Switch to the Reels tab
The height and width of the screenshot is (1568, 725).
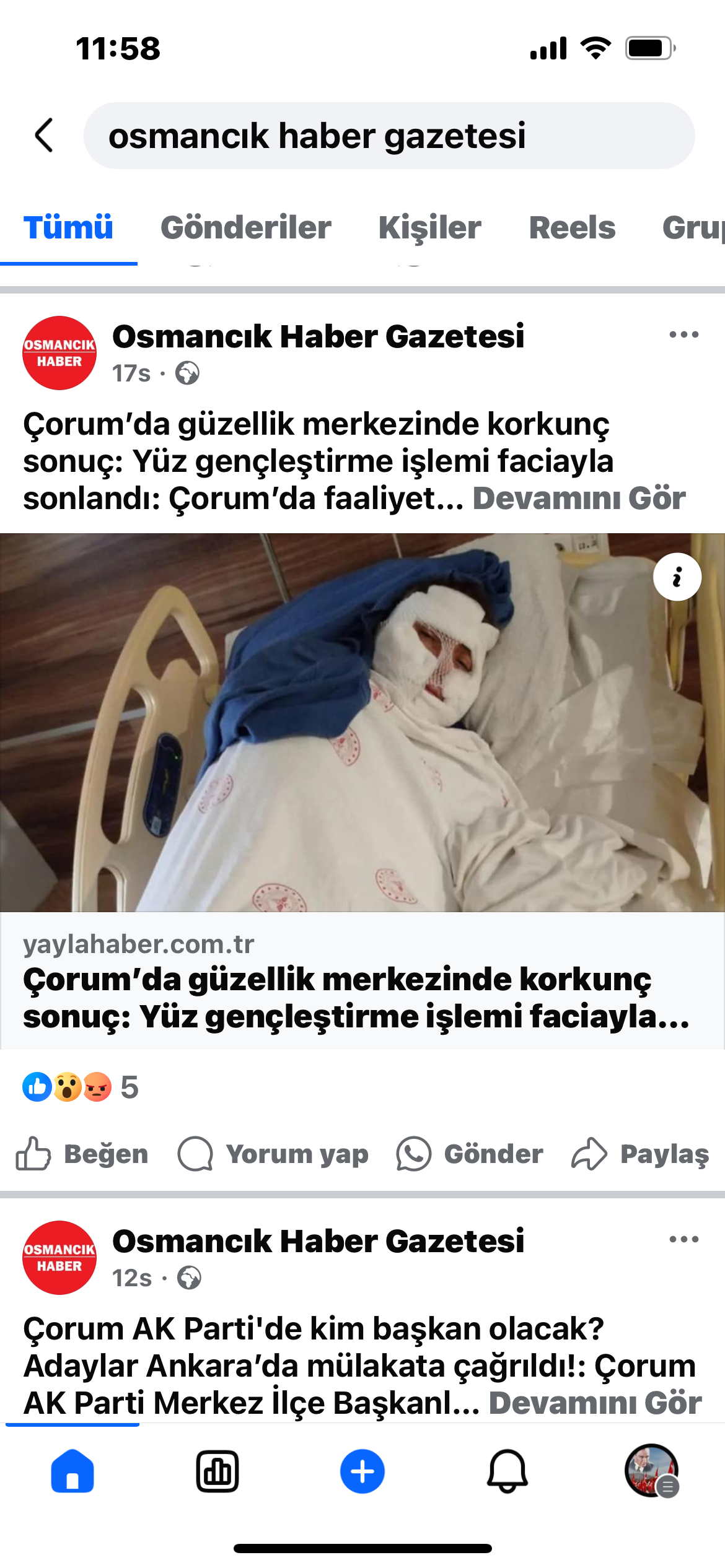tap(571, 227)
